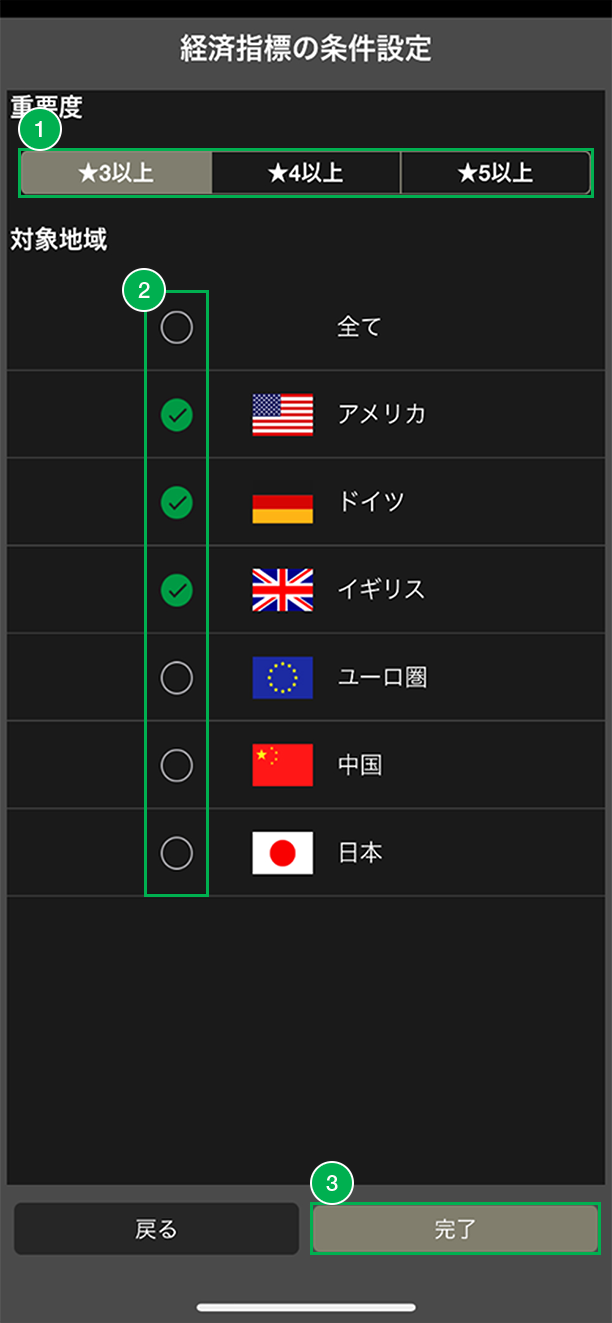Enable the 日本 region checkbox
Screen dimensions: 612x1323
point(177,853)
